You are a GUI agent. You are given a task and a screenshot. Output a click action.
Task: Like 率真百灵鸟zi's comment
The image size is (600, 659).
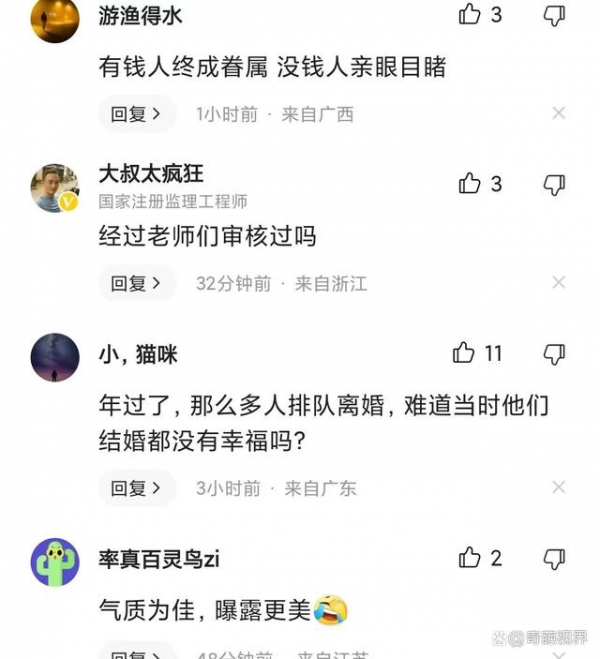[x=470, y=558]
